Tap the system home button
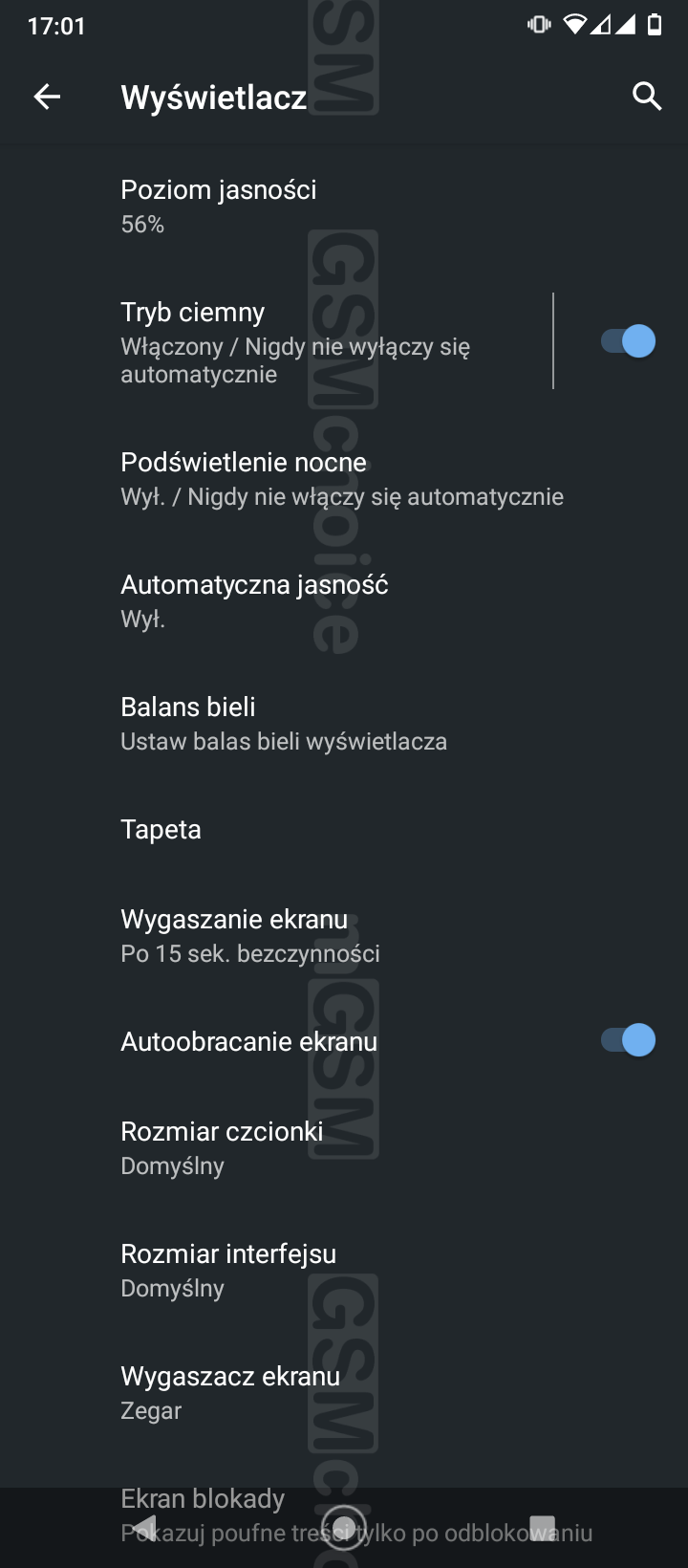This screenshot has height=1568, width=688. (x=344, y=1526)
